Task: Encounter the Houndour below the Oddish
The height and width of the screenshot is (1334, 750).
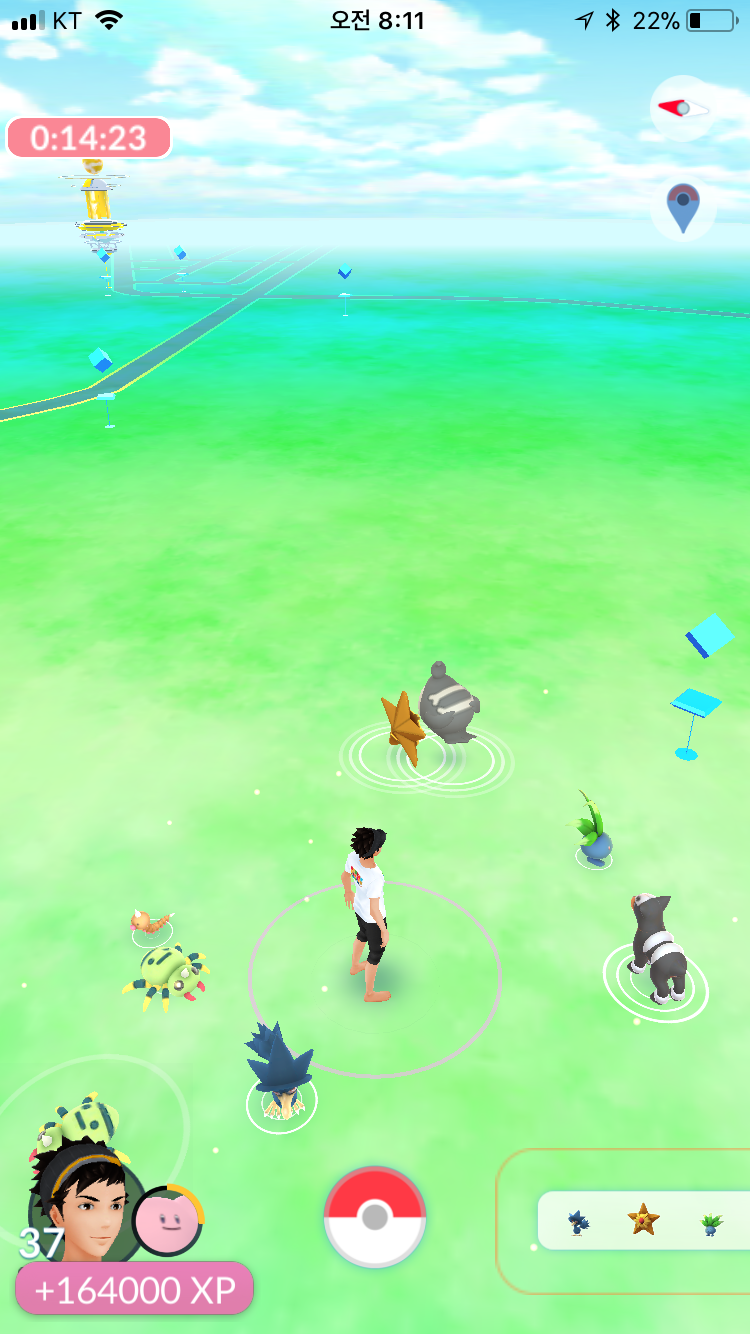Action: pyautogui.click(x=657, y=950)
